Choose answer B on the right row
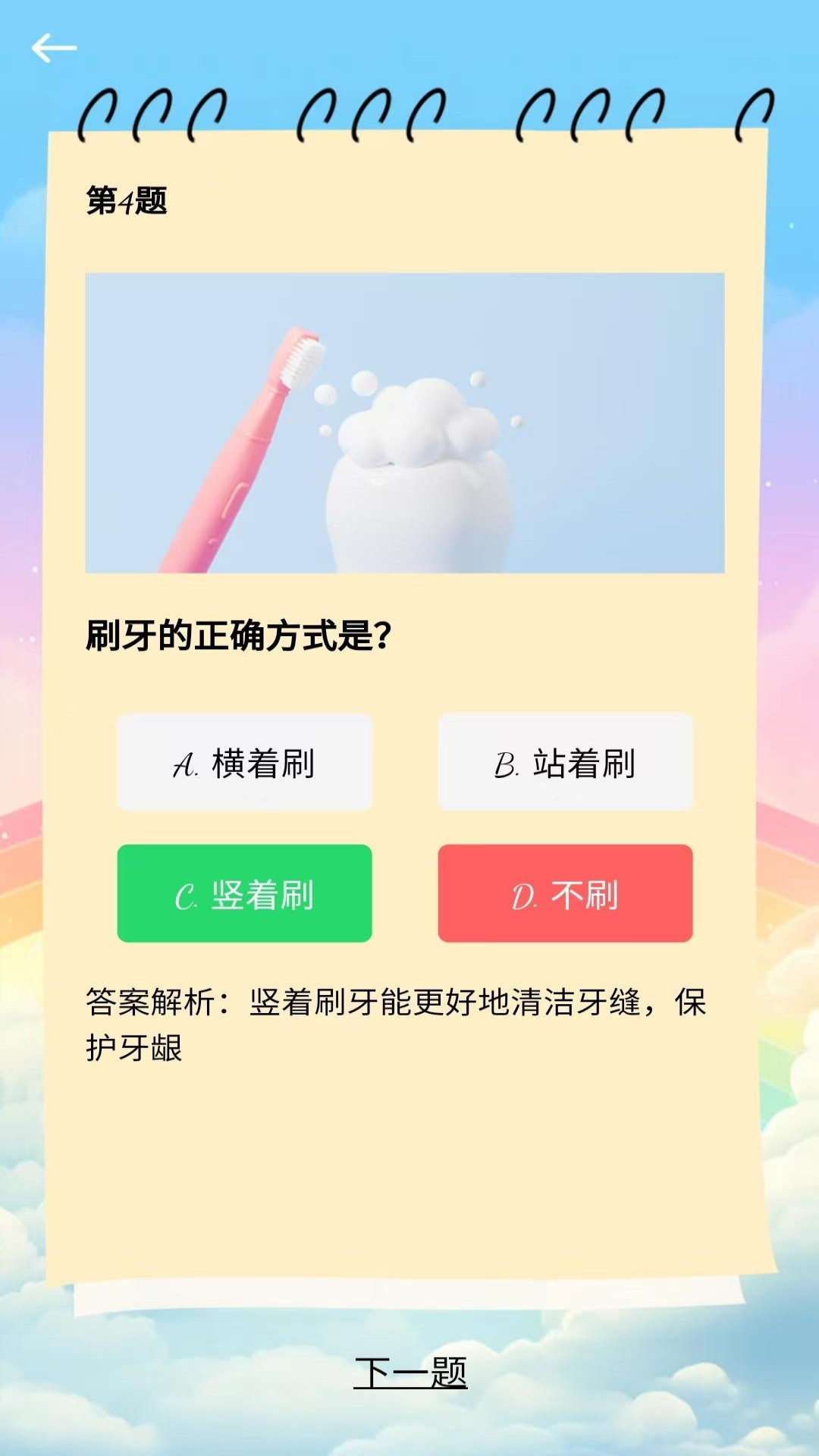The image size is (819, 1456). 566,762
